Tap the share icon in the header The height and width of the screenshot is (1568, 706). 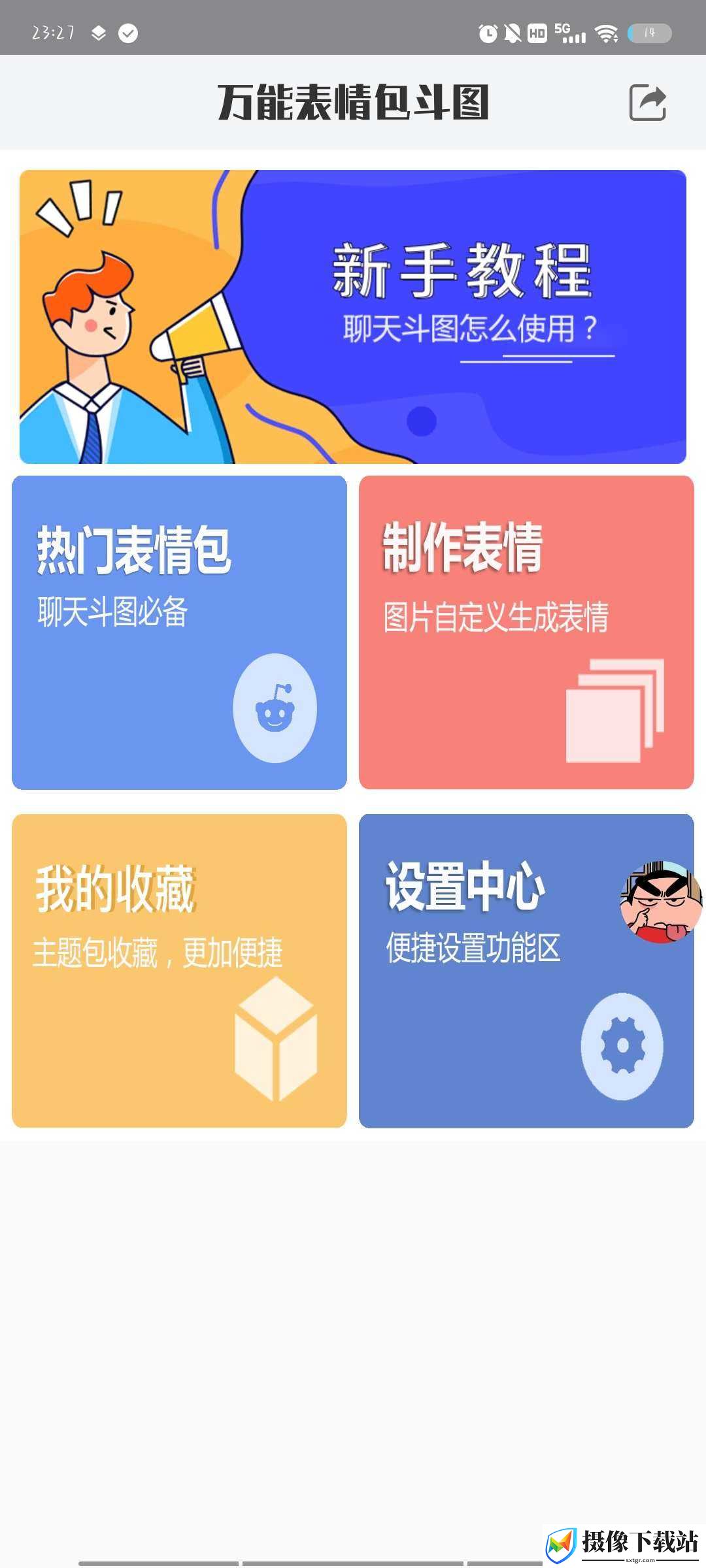[647, 103]
